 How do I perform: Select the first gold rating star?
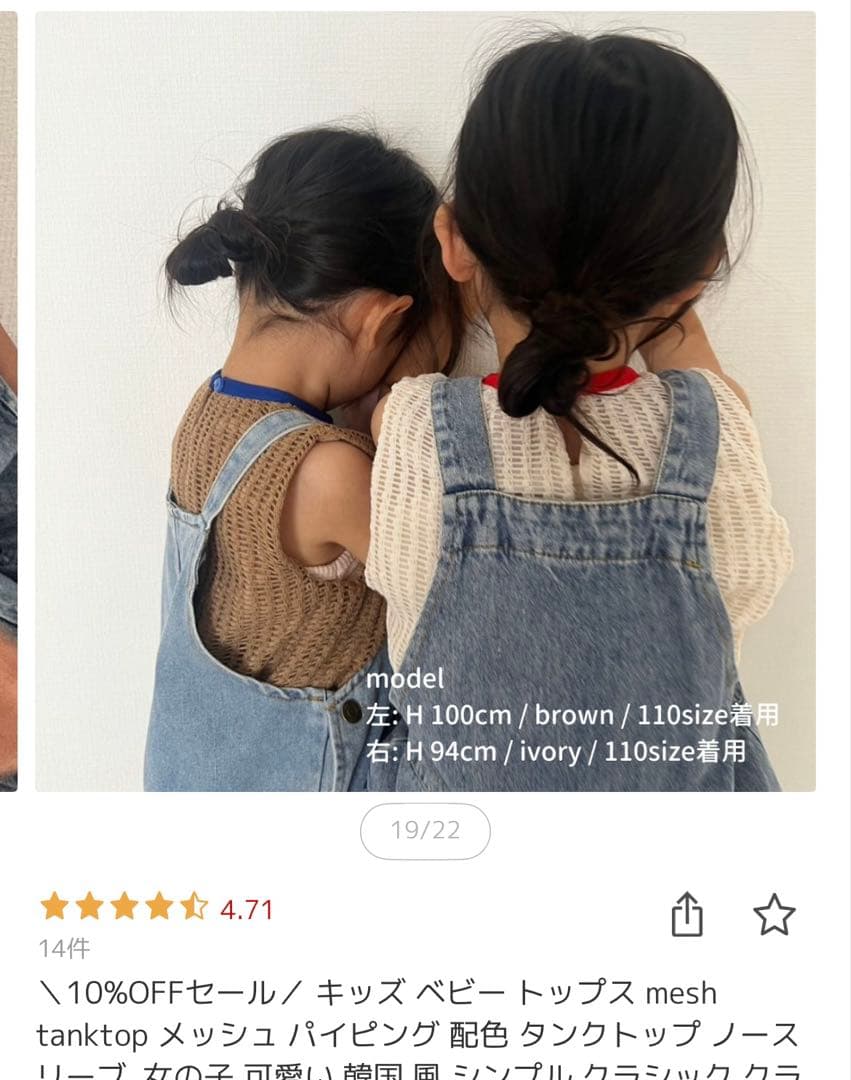point(52,908)
